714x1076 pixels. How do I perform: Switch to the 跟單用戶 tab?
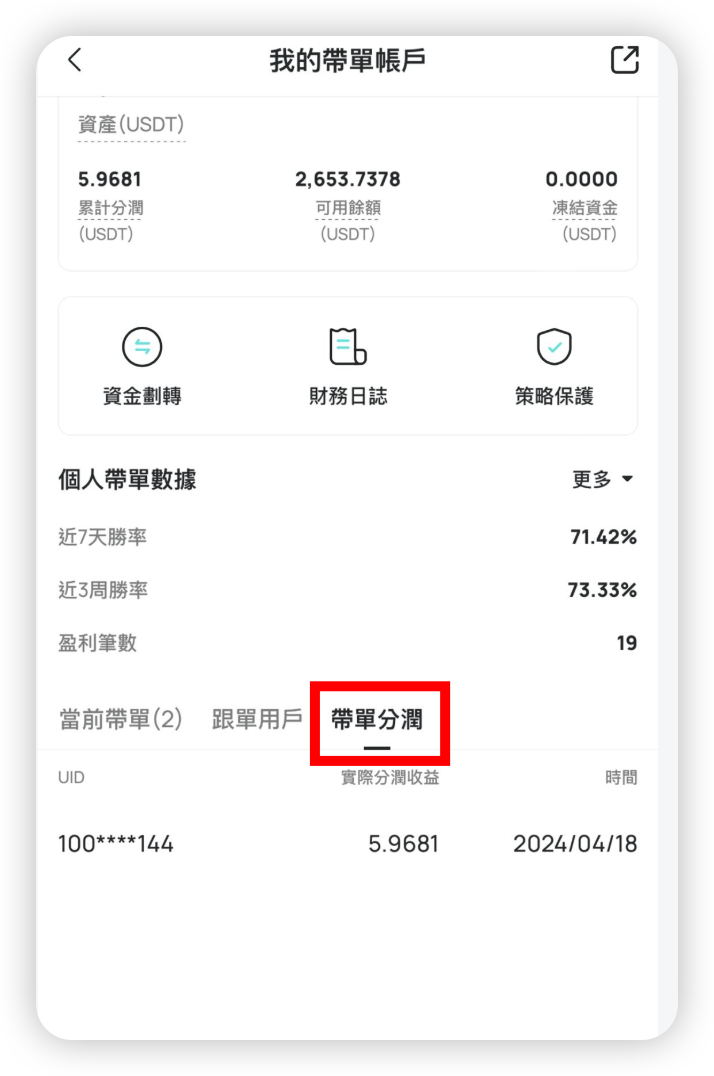pos(257,720)
